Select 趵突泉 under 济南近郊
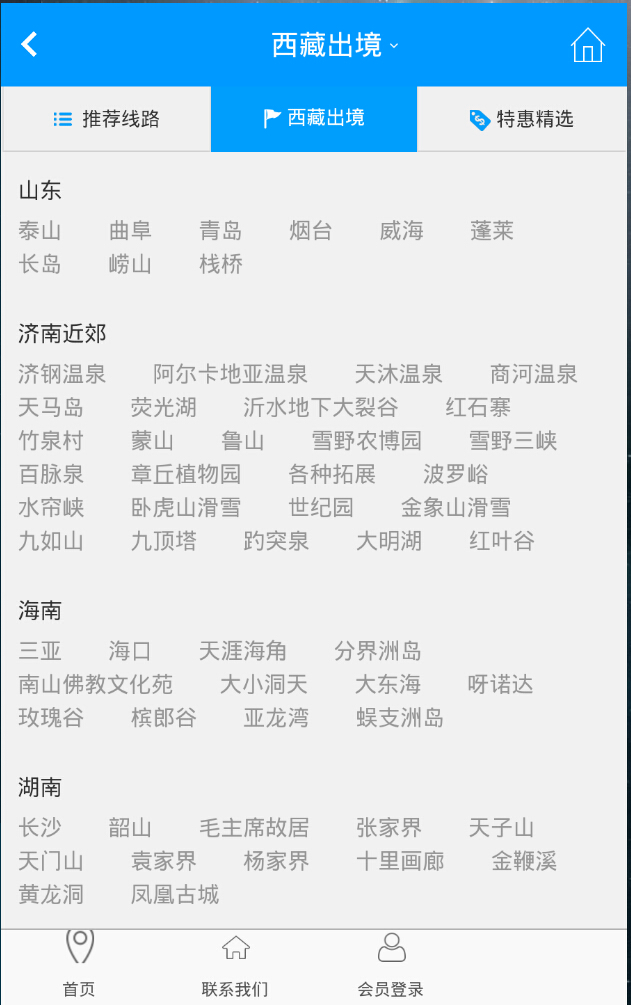Image resolution: width=631 pixels, height=1005 pixels. pos(276,541)
